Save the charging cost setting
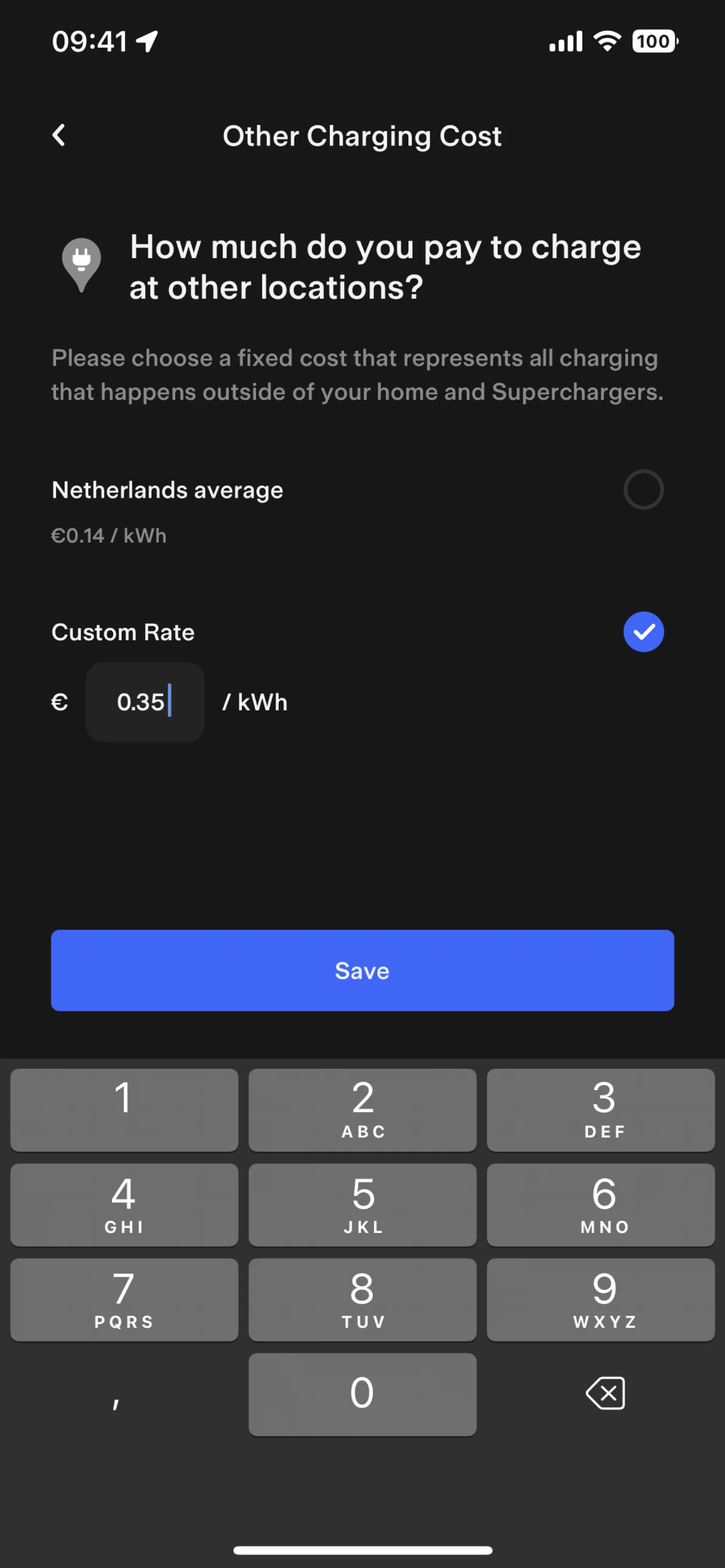Viewport: 725px width, 1568px height. (x=362, y=970)
